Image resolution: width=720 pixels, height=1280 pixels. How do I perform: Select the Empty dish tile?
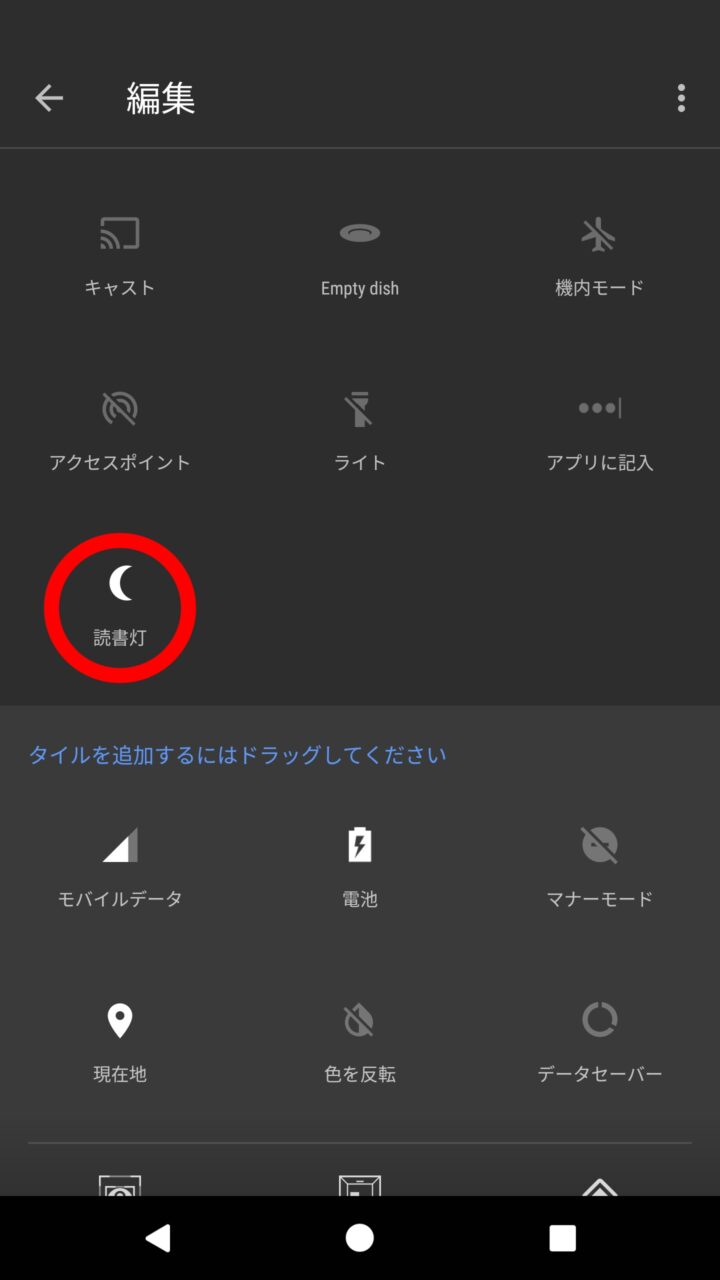coord(360,258)
